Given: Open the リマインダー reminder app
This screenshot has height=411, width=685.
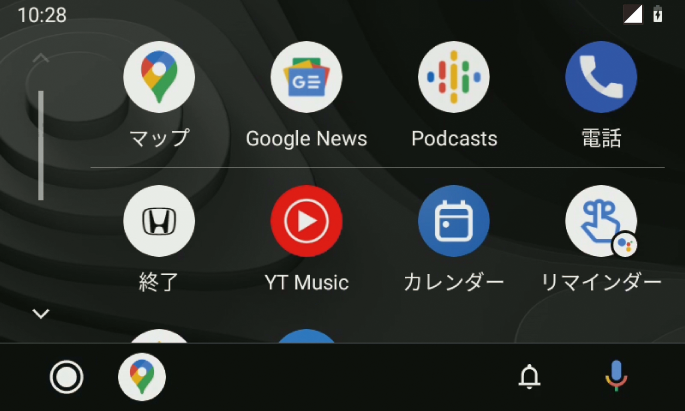Looking at the screenshot, I should coord(601,221).
